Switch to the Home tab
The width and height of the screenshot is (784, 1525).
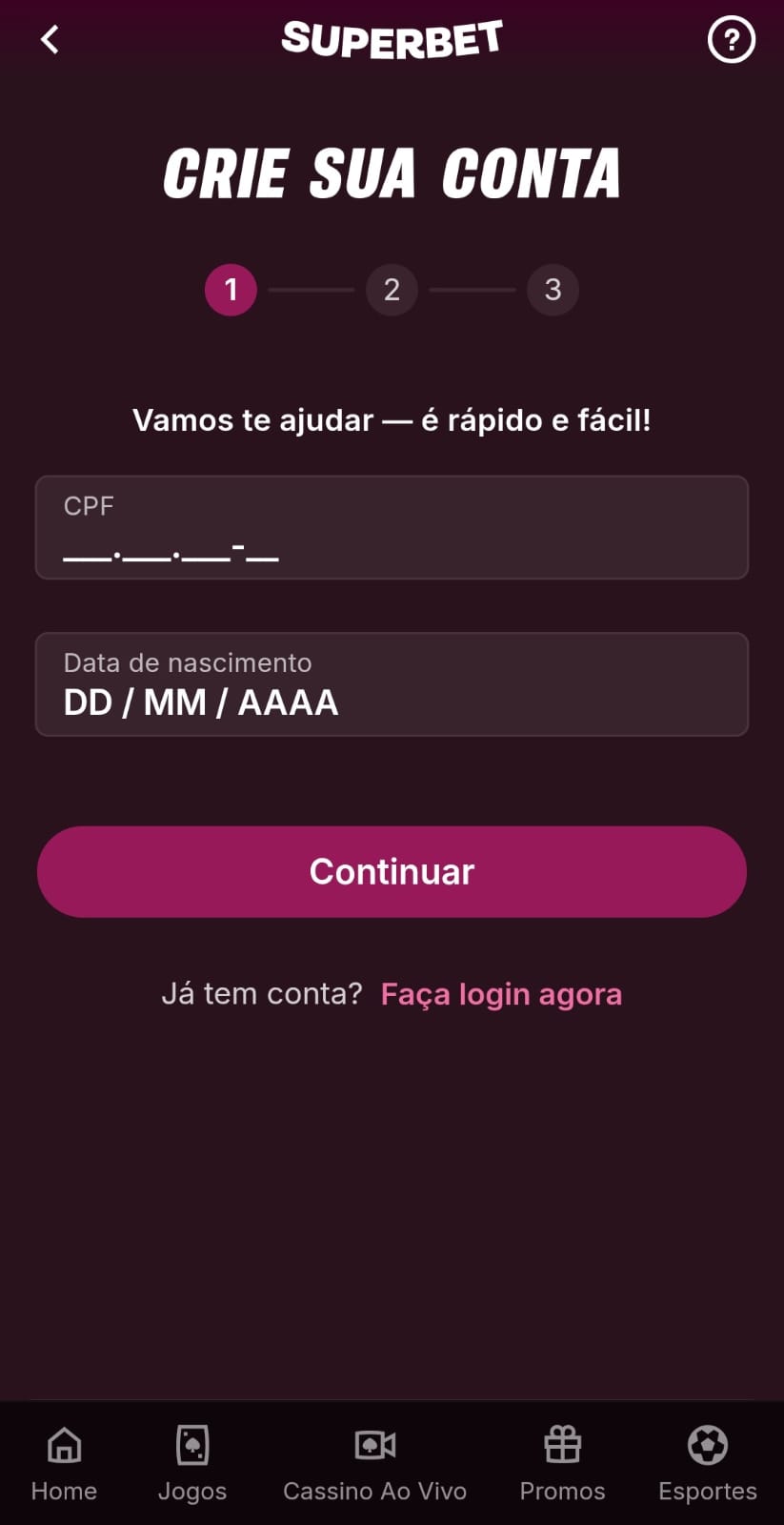click(63, 1465)
